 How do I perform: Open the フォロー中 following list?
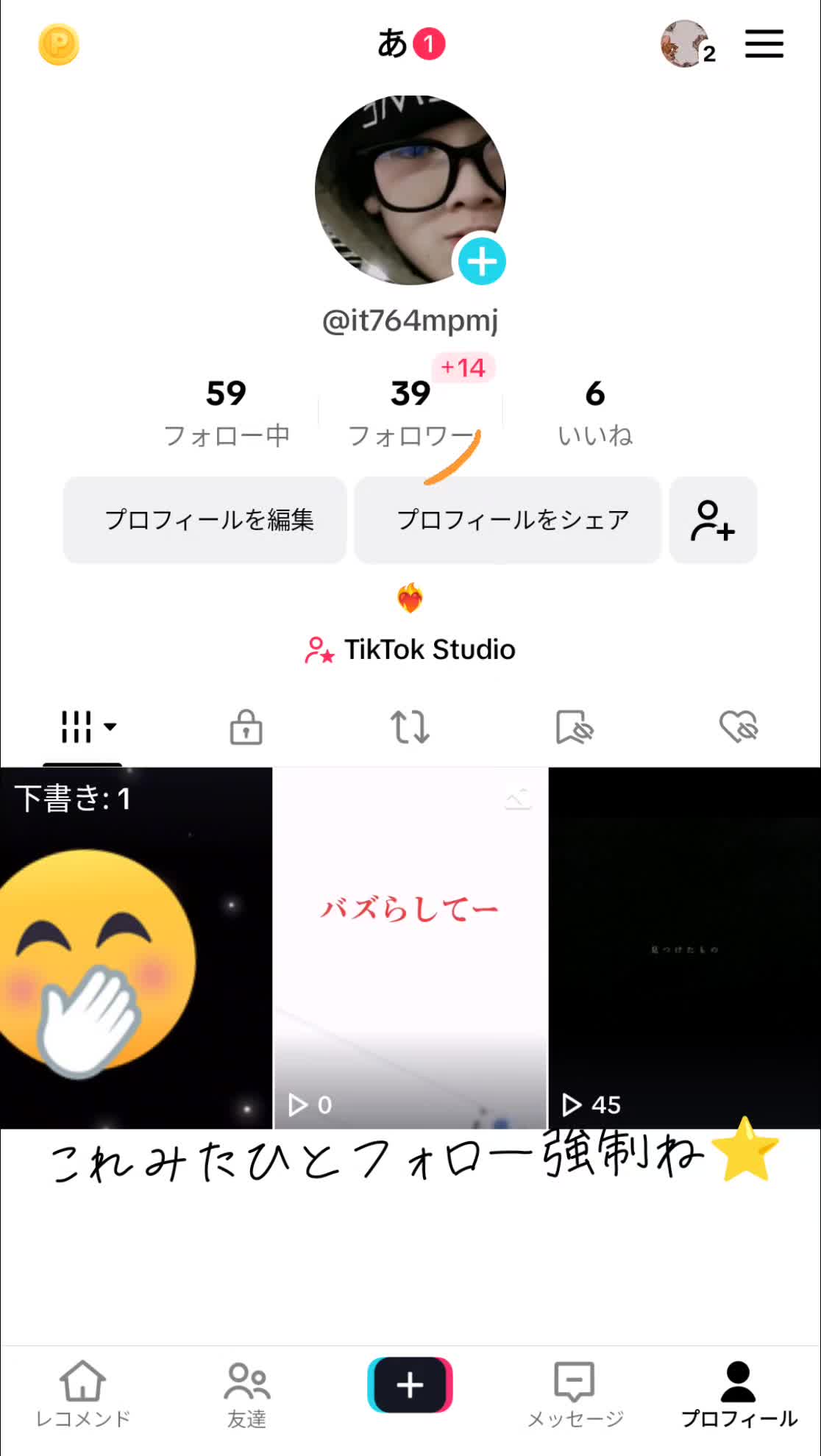pos(226,412)
